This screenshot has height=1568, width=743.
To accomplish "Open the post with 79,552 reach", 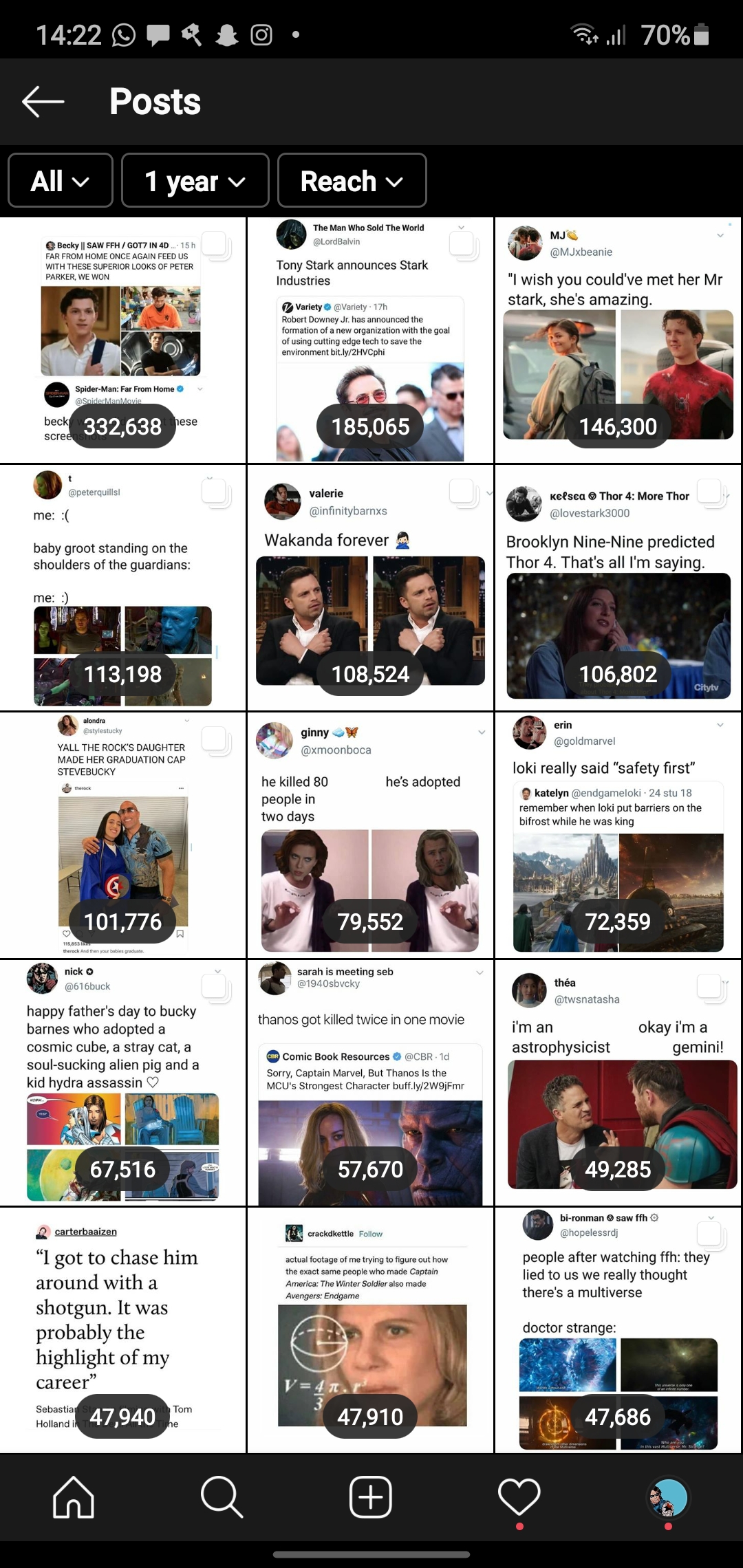I will point(370,836).
